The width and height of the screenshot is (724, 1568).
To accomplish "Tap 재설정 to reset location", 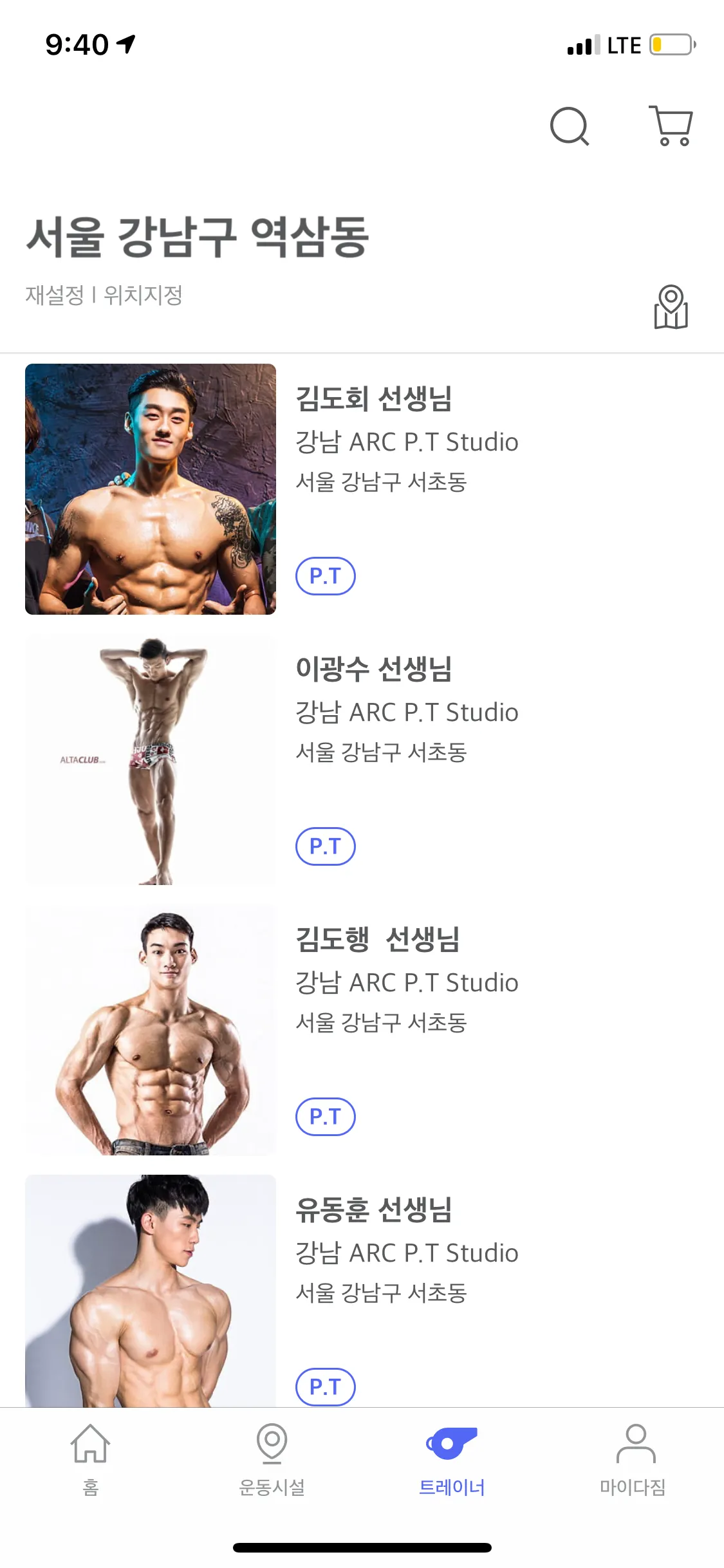I will tap(55, 295).
